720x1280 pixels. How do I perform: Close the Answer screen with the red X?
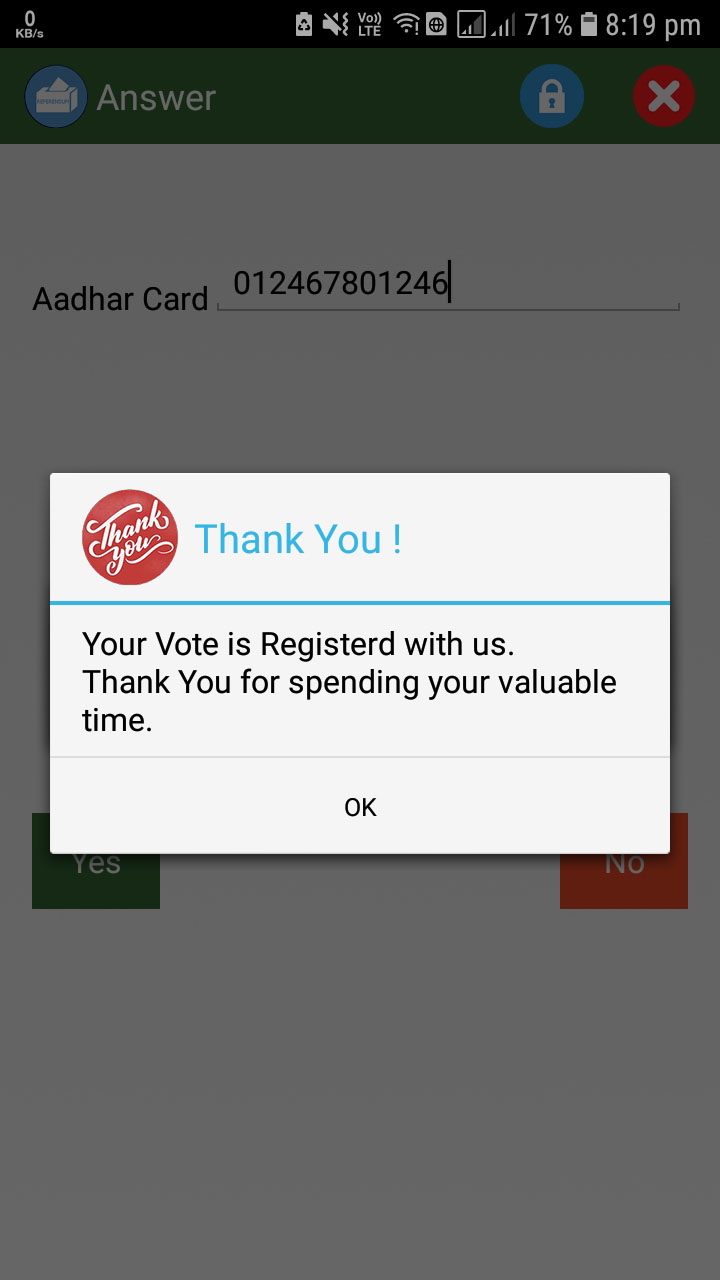click(x=664, y=97)
